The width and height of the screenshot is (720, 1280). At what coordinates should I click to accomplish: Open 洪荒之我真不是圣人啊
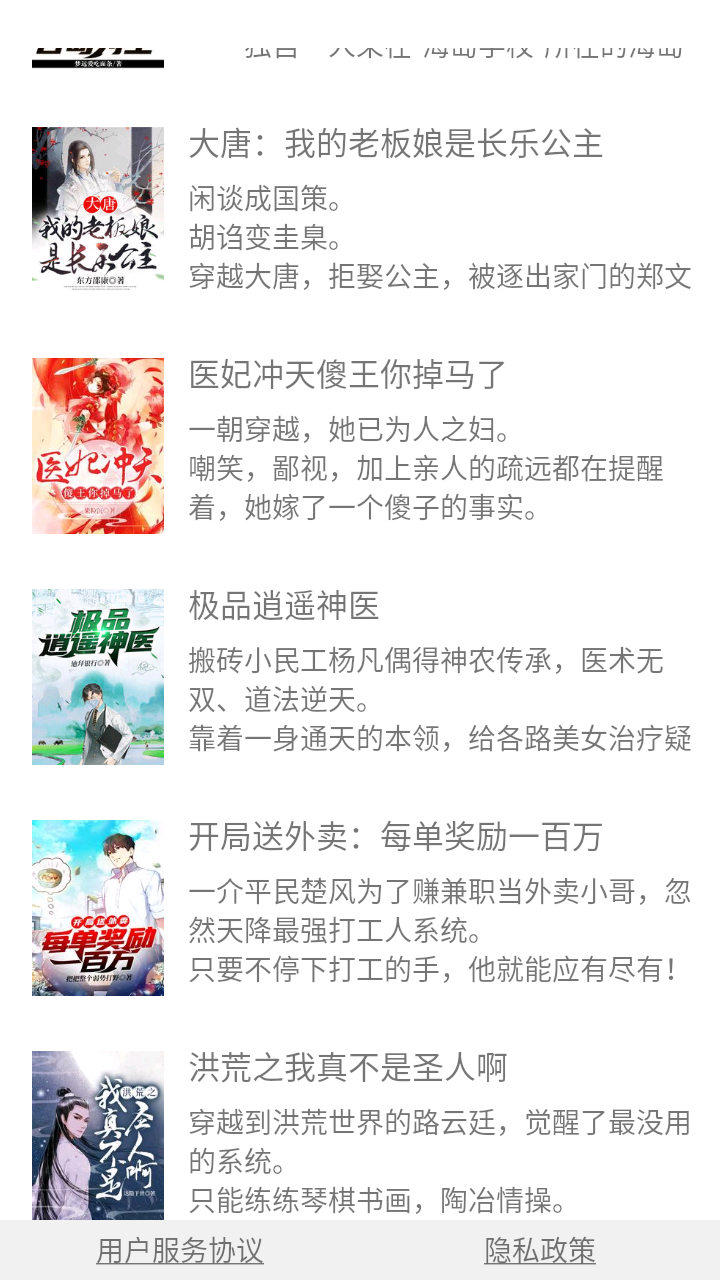tap(347, 1069)
